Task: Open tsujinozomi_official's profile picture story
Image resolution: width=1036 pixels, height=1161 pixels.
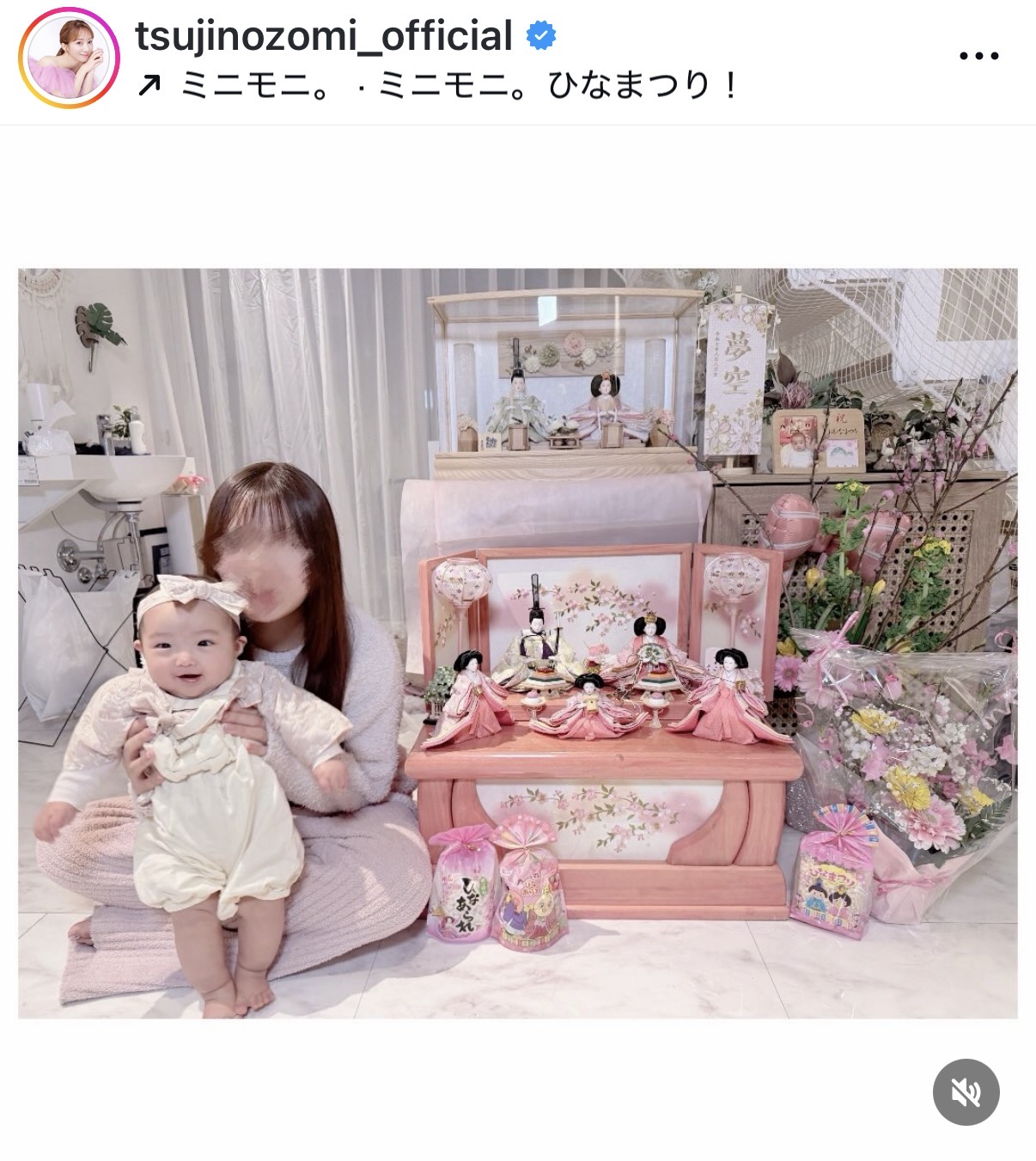Action: tap(69, 57)
